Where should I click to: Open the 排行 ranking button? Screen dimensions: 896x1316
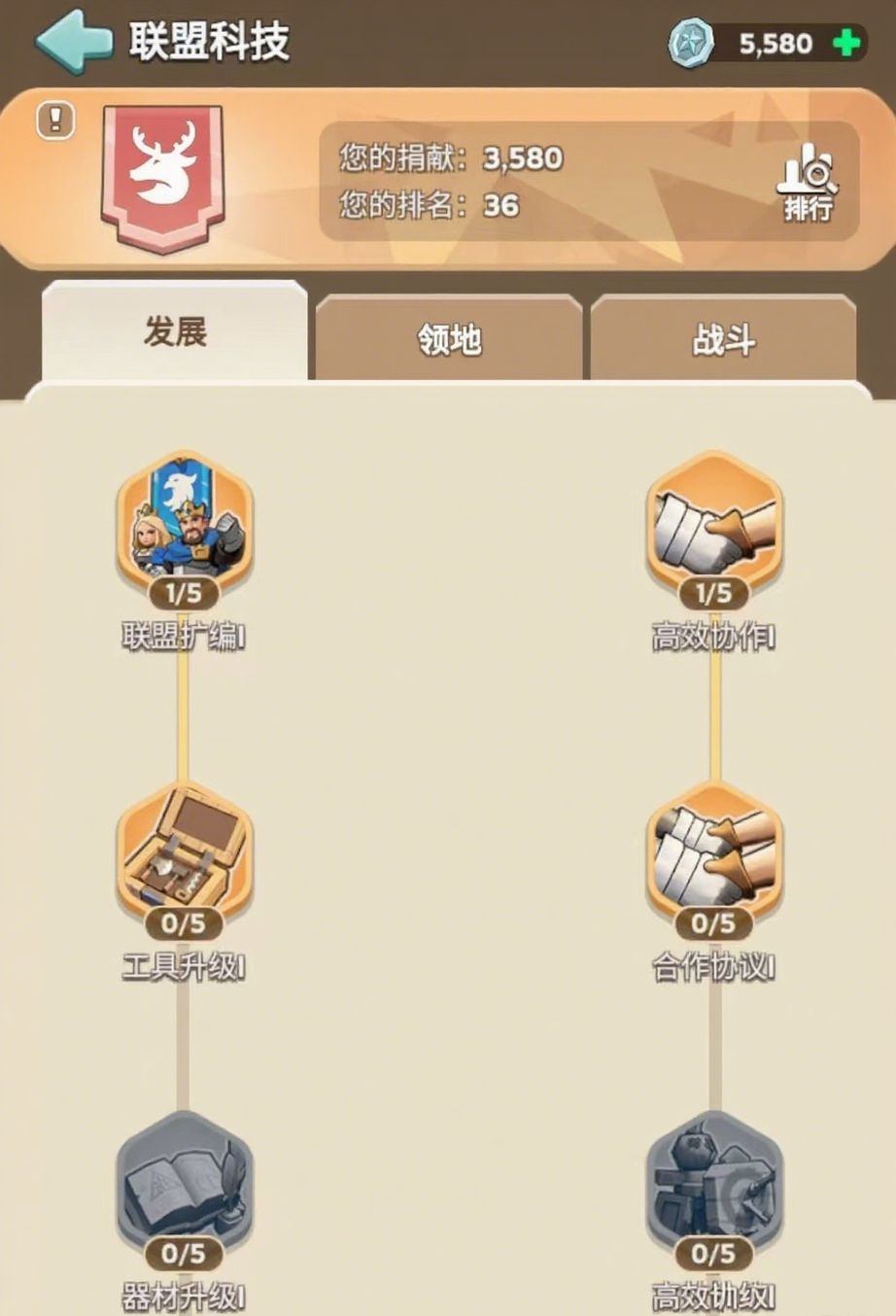coord(807,182)
